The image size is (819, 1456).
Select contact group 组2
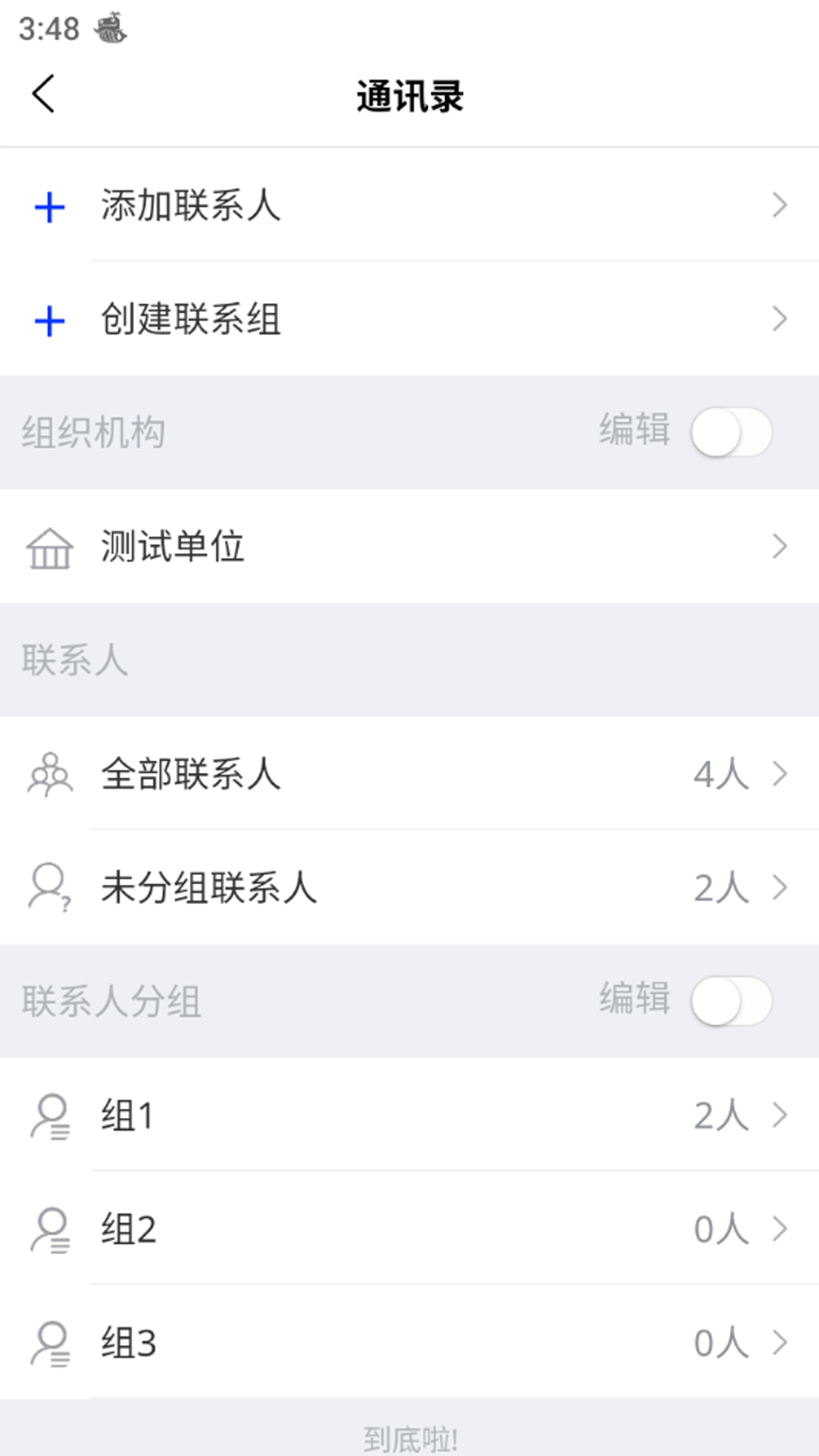tap(409, 1229)
